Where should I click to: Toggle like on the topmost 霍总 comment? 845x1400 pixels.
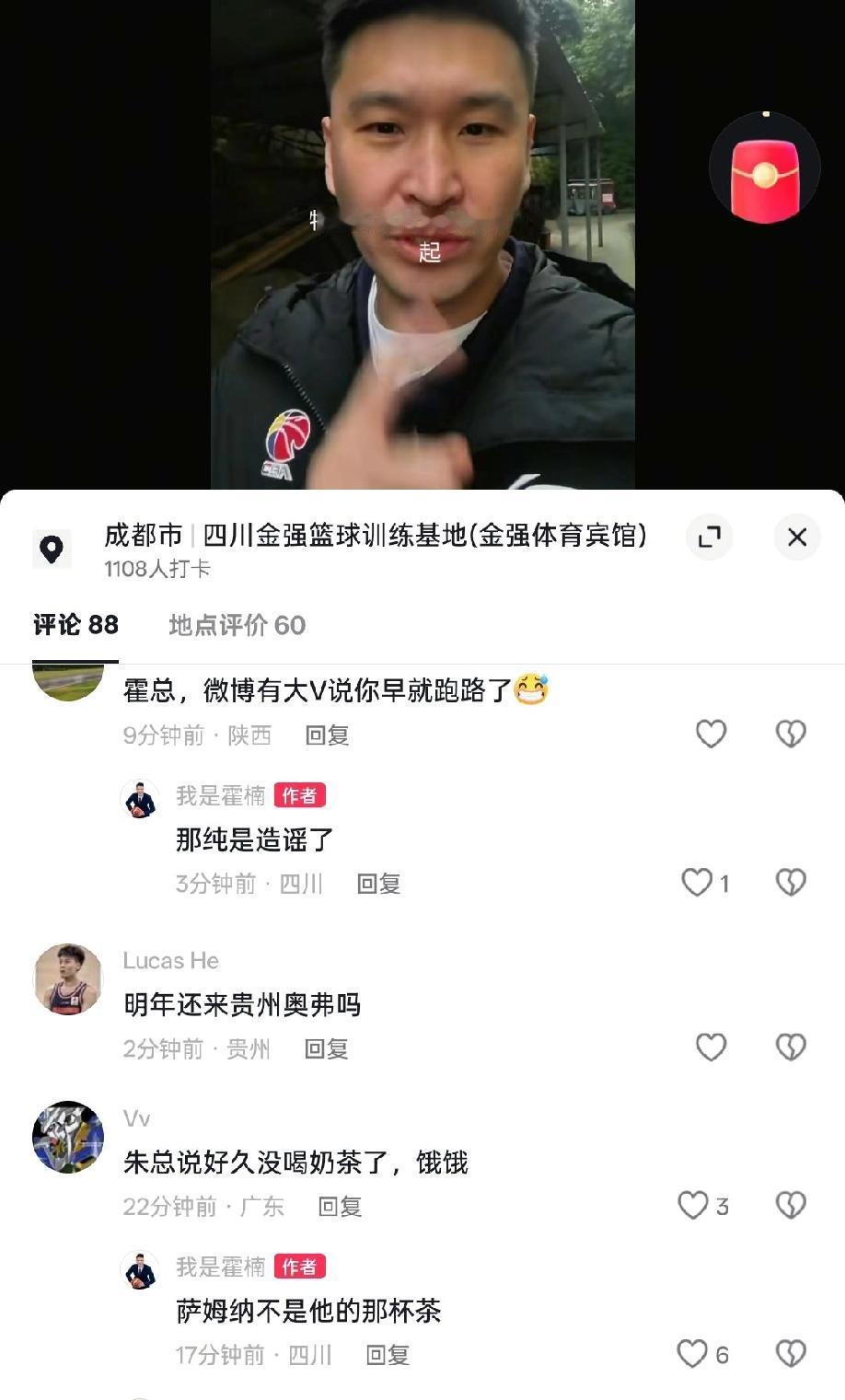pos(710,734)
